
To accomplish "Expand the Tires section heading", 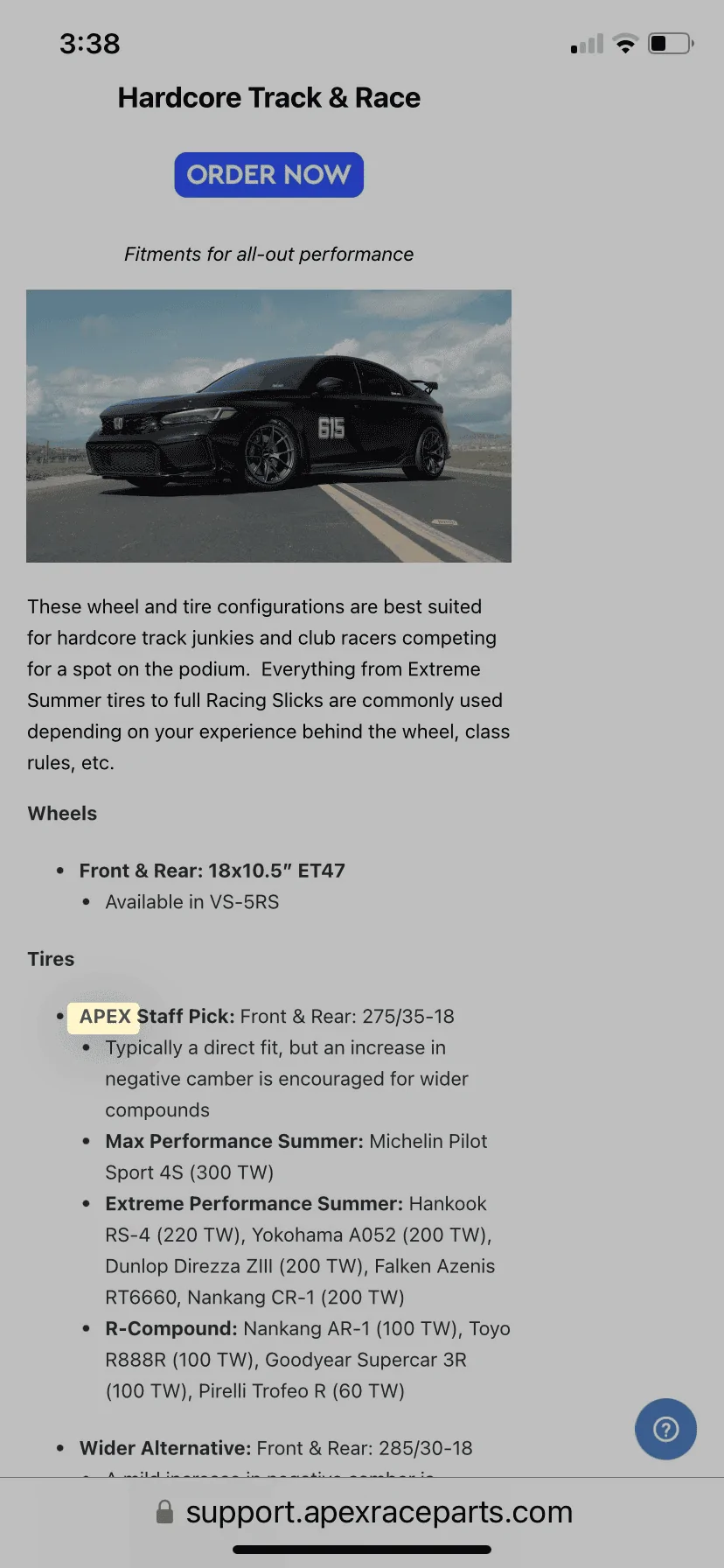I will 50,958.
